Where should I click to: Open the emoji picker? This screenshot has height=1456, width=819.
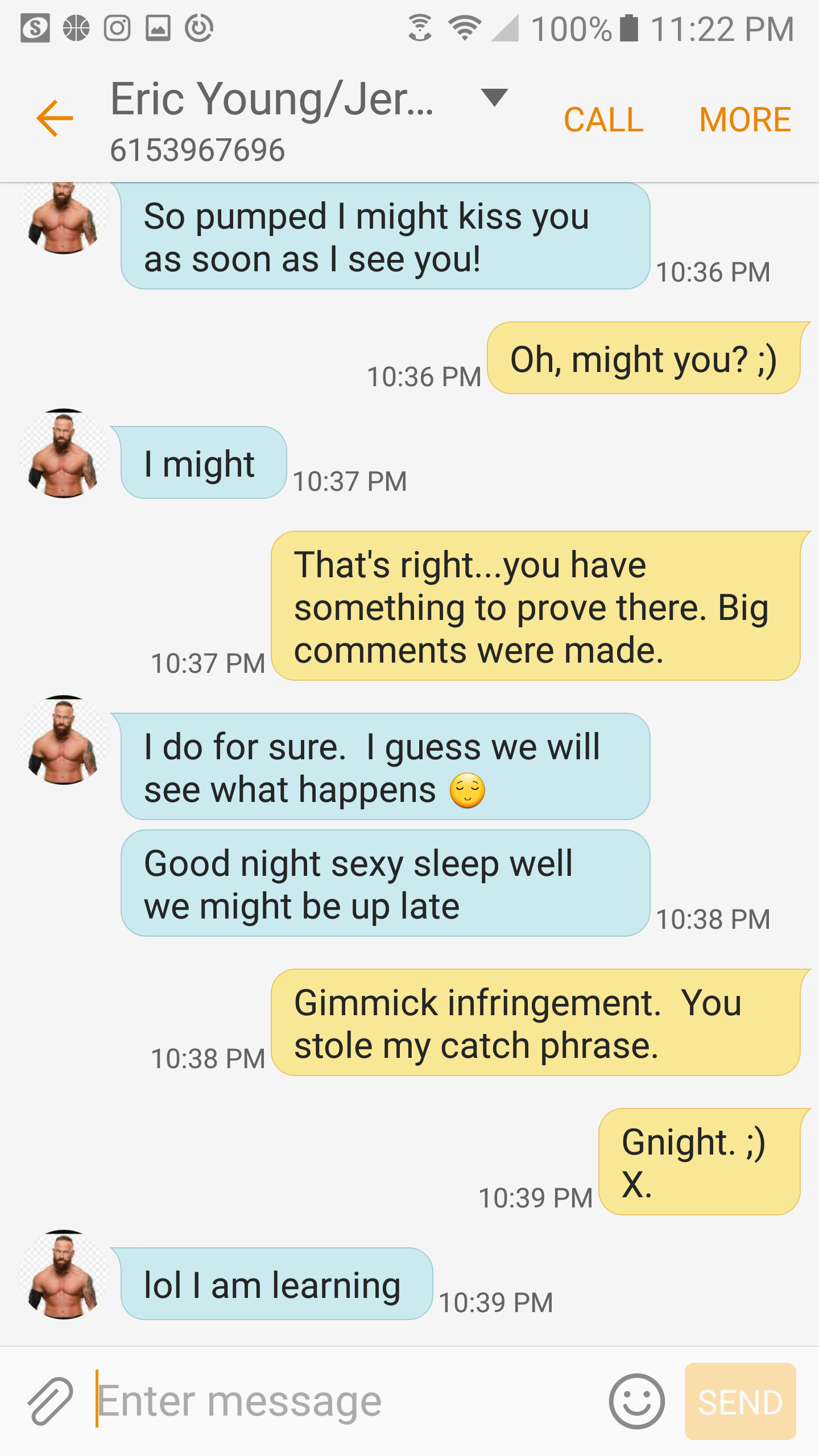(636, 1401)
